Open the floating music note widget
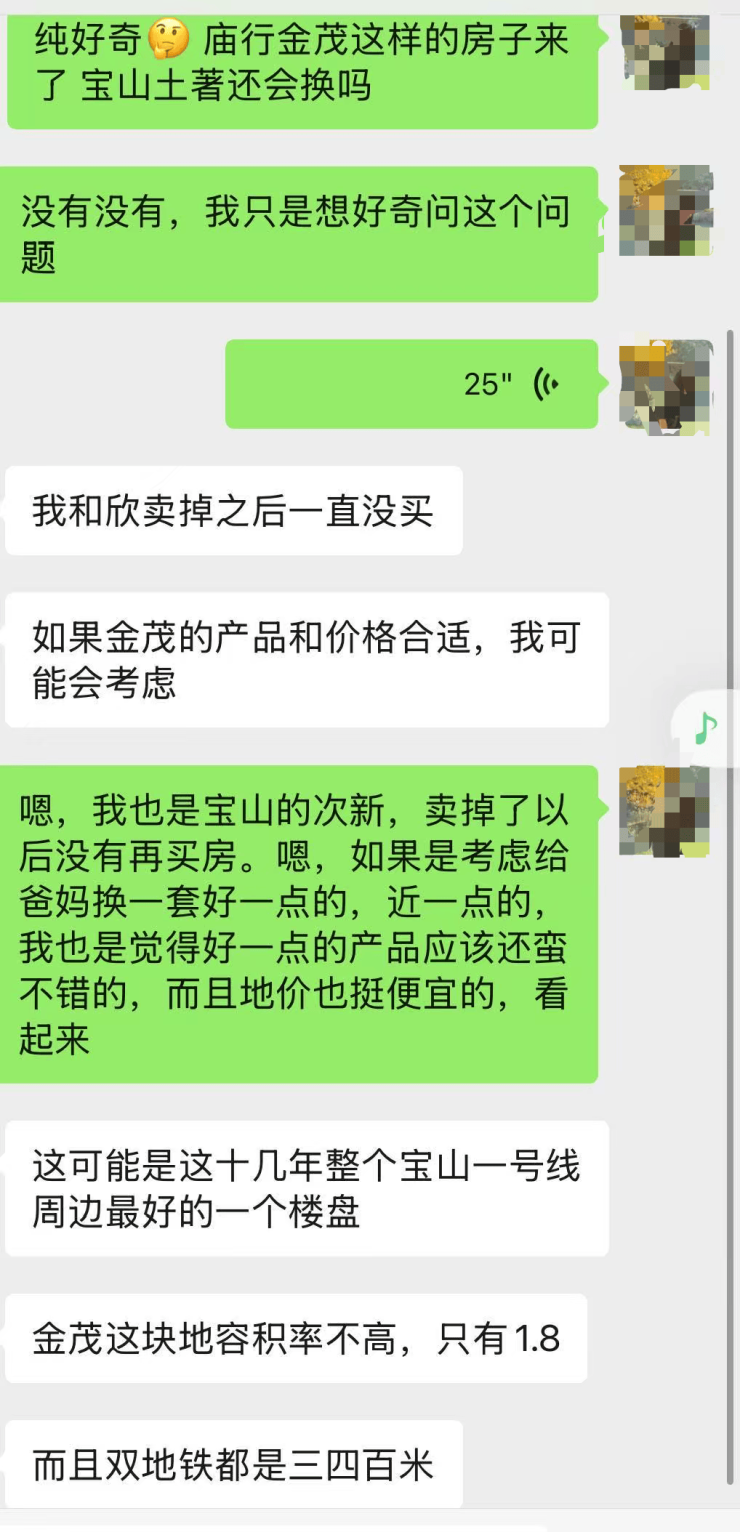Screen dimensions: 740x1532 pos(707,727)
